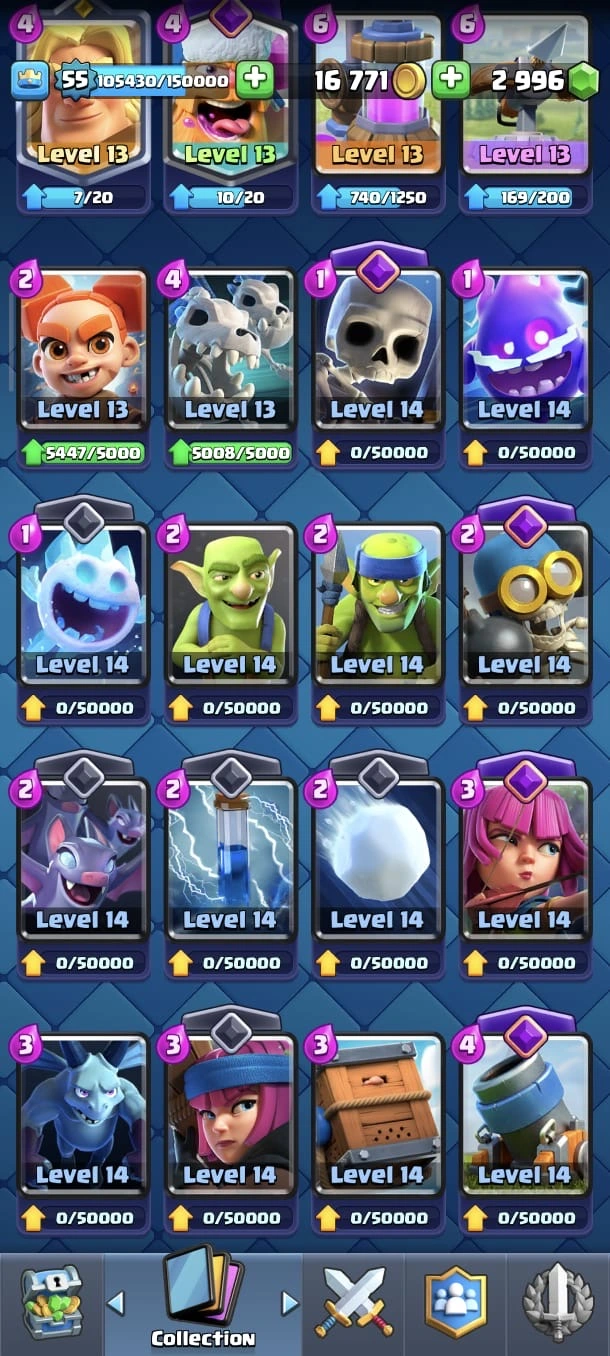The image size is (610, 1356).
Task: Tap the left arrow beside Collection
Action: pos(116,1302)
